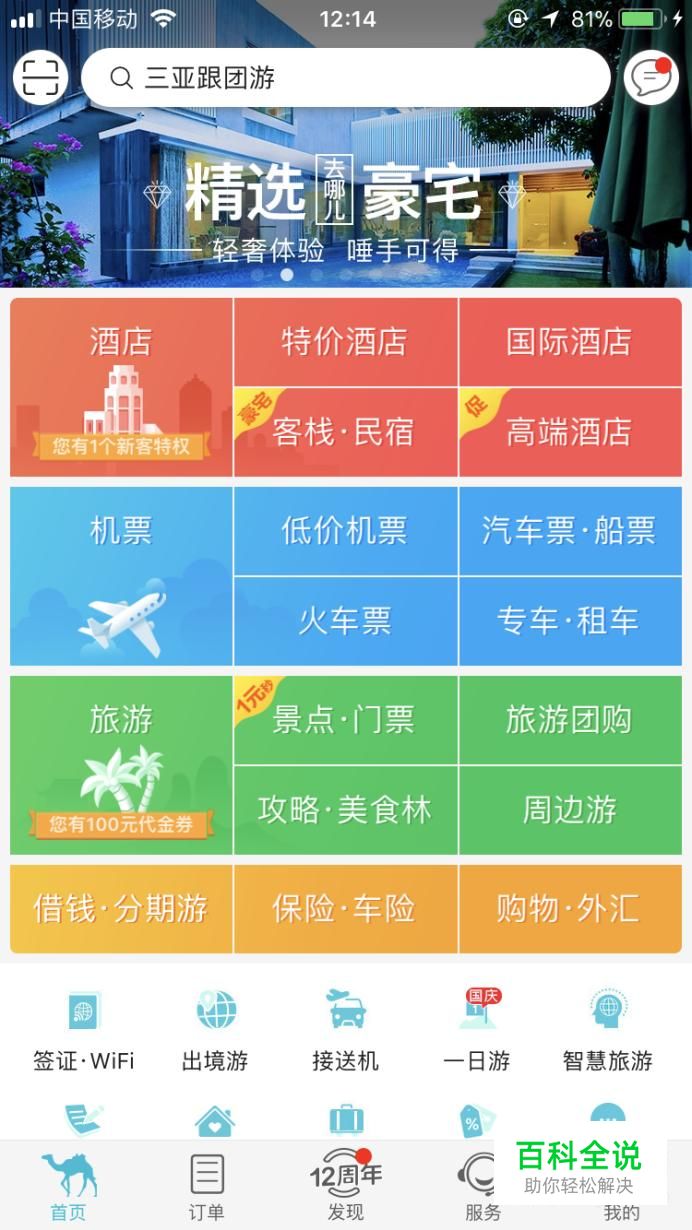Open 周边游 nearby trips
The width and height of the screenshot is (692, 1230).
(x=569, y=810)
